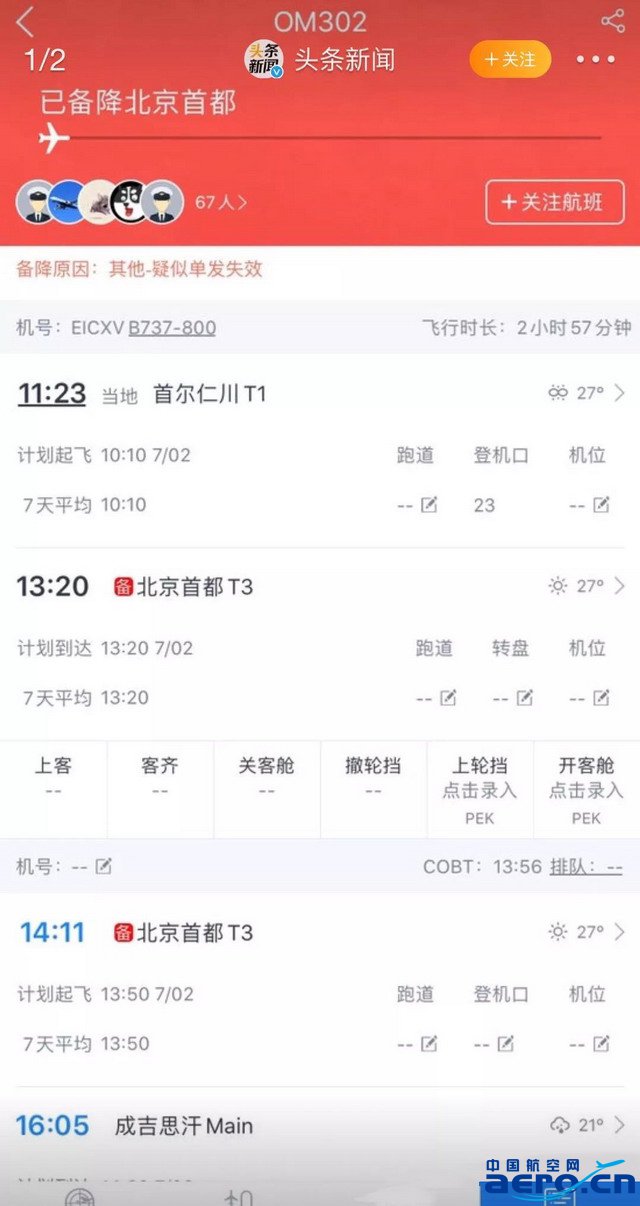Open weather details for 首尔仁川 T1
Viewport: 640px width, 1206px height.
pyautogui.click(x=587, y=393)
